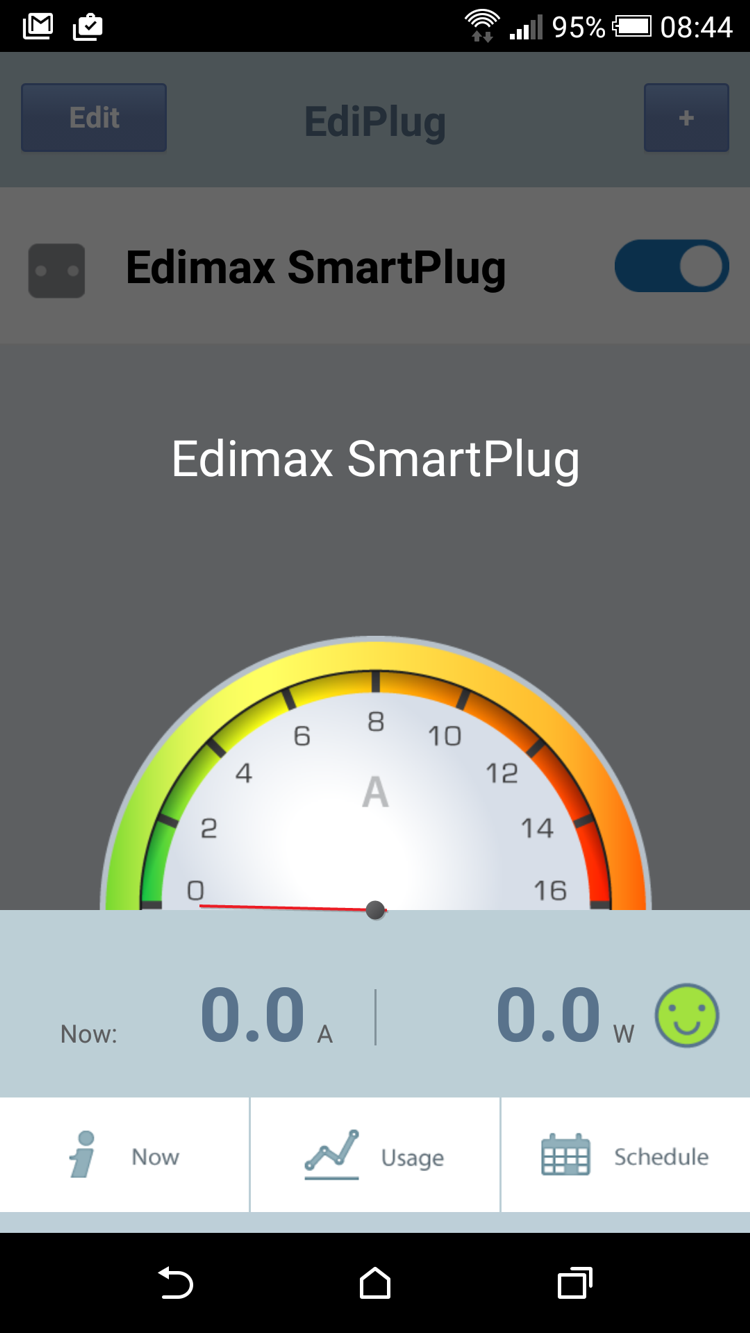
Task: Open the Usage tab
Action: (x=375, y=1156)
